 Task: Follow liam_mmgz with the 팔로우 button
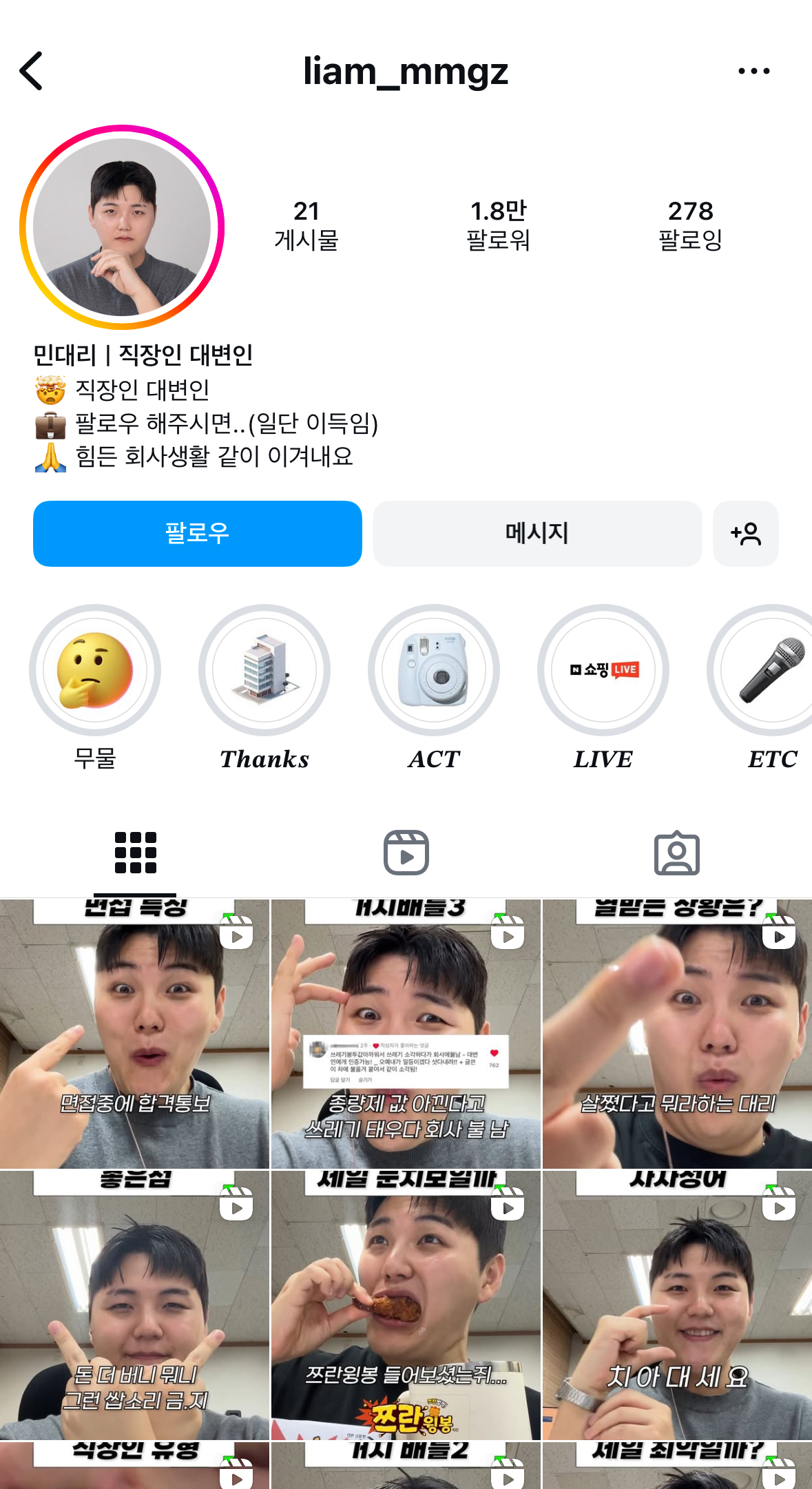tap(198, 534)
